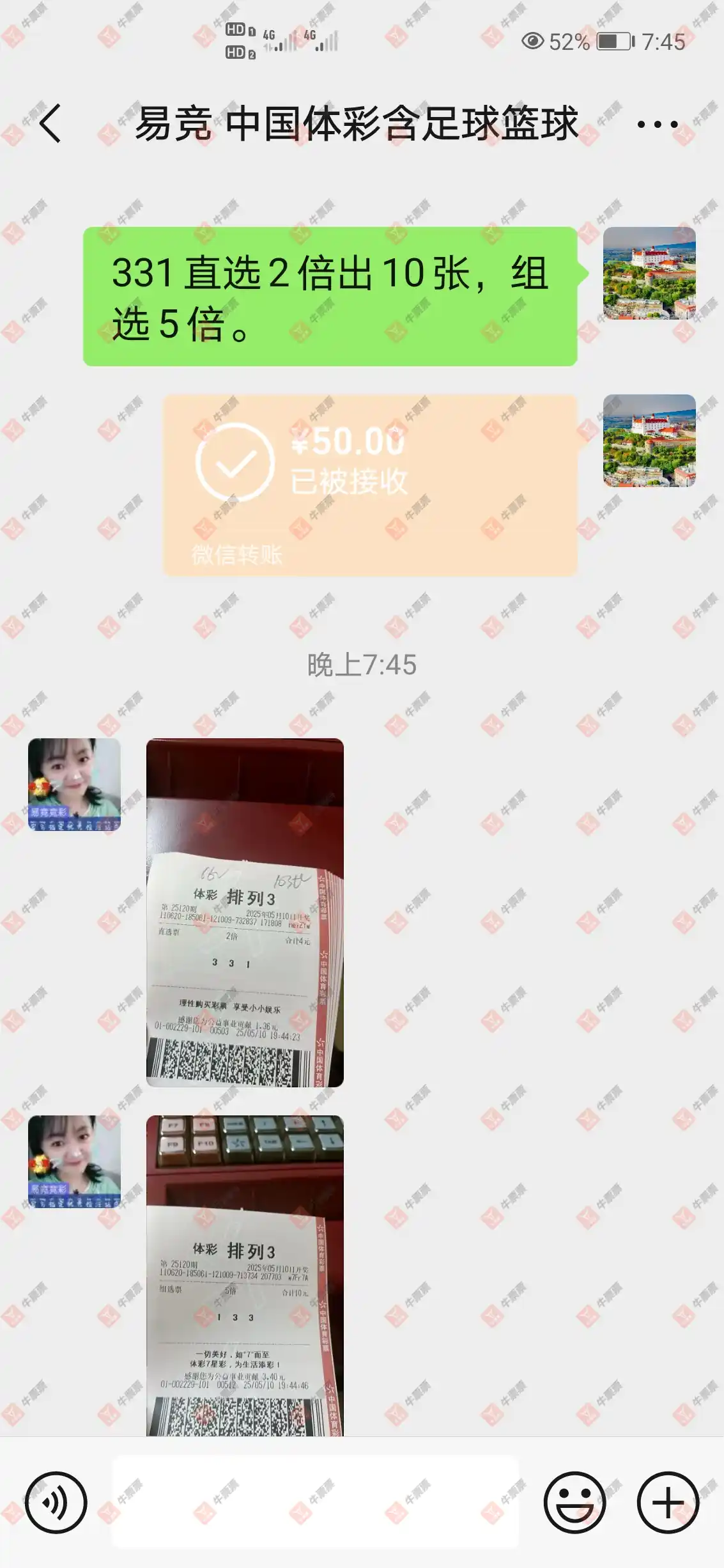Switch to voice message input
The width and height of the screenshot is (724, 1568).
point(56,1502)
